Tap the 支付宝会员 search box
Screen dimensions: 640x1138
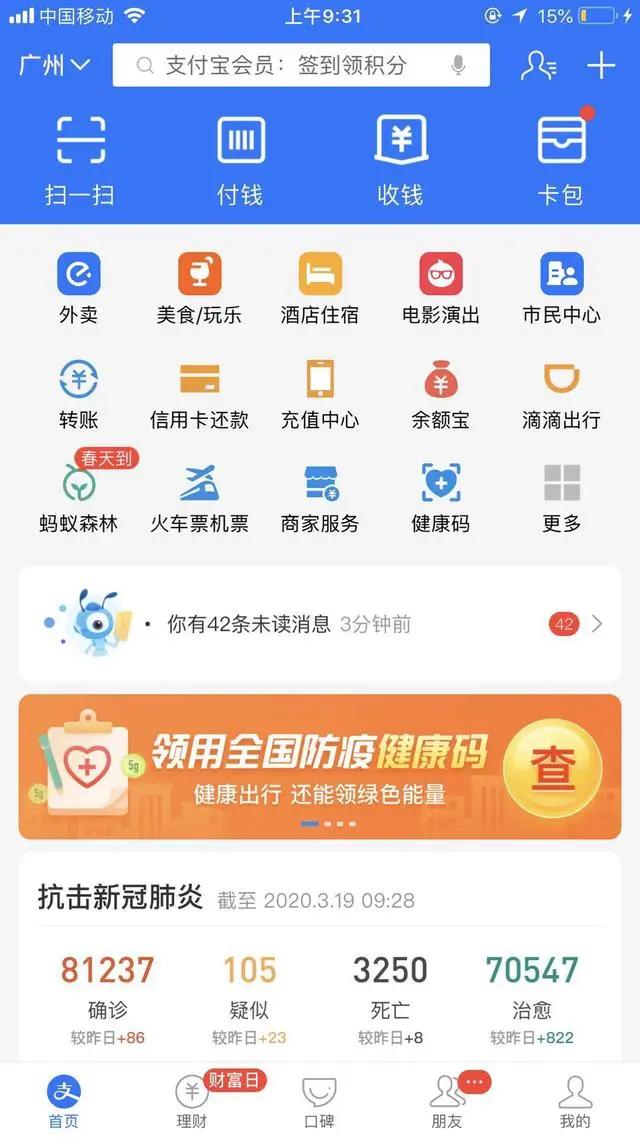(x=301, y=65)
